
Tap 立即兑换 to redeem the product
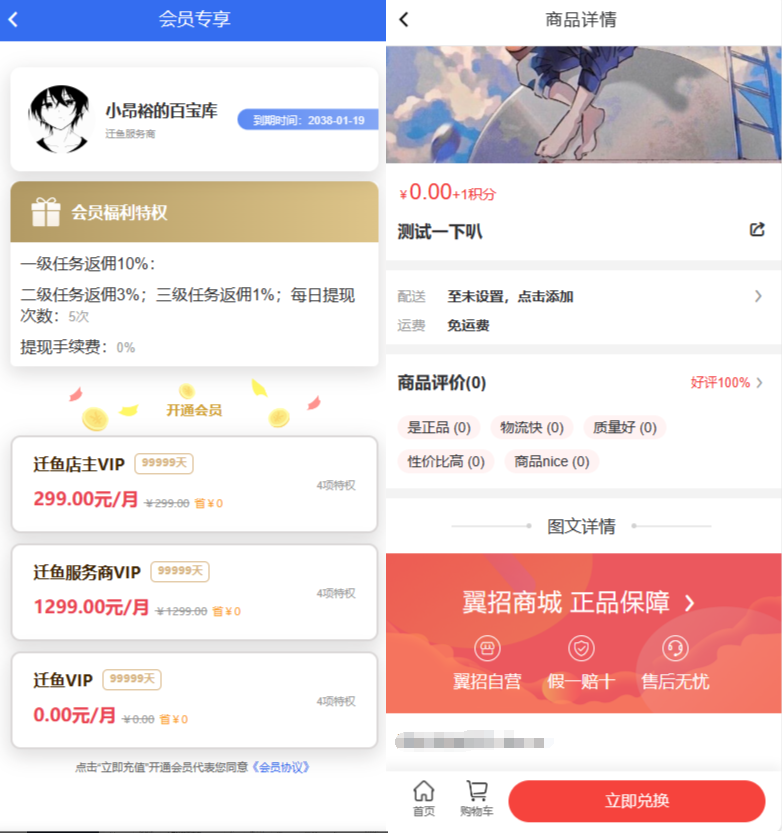(x=636, y=801)
